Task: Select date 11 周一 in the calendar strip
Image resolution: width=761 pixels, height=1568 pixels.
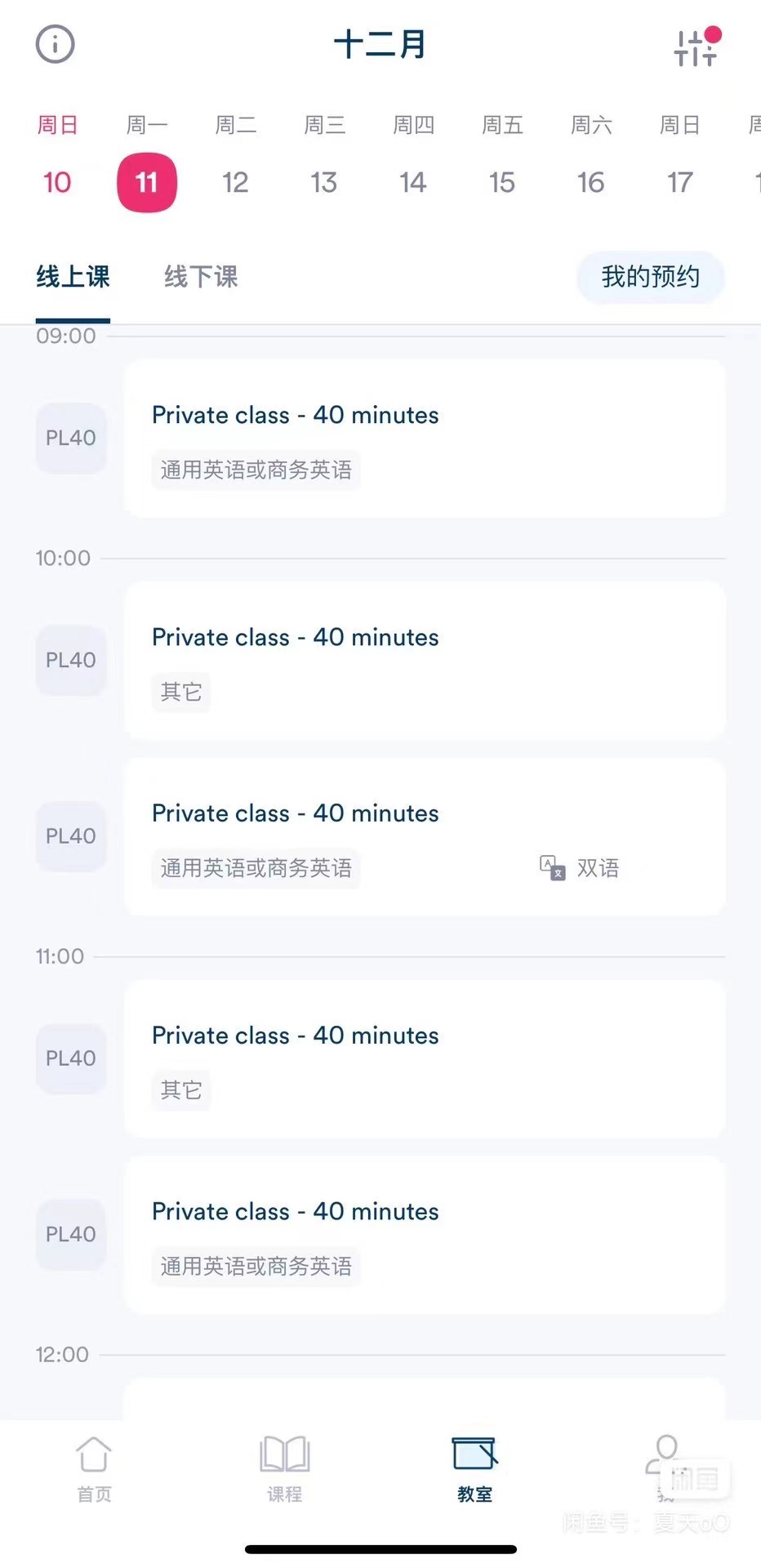Action: (x=147, y=182)
